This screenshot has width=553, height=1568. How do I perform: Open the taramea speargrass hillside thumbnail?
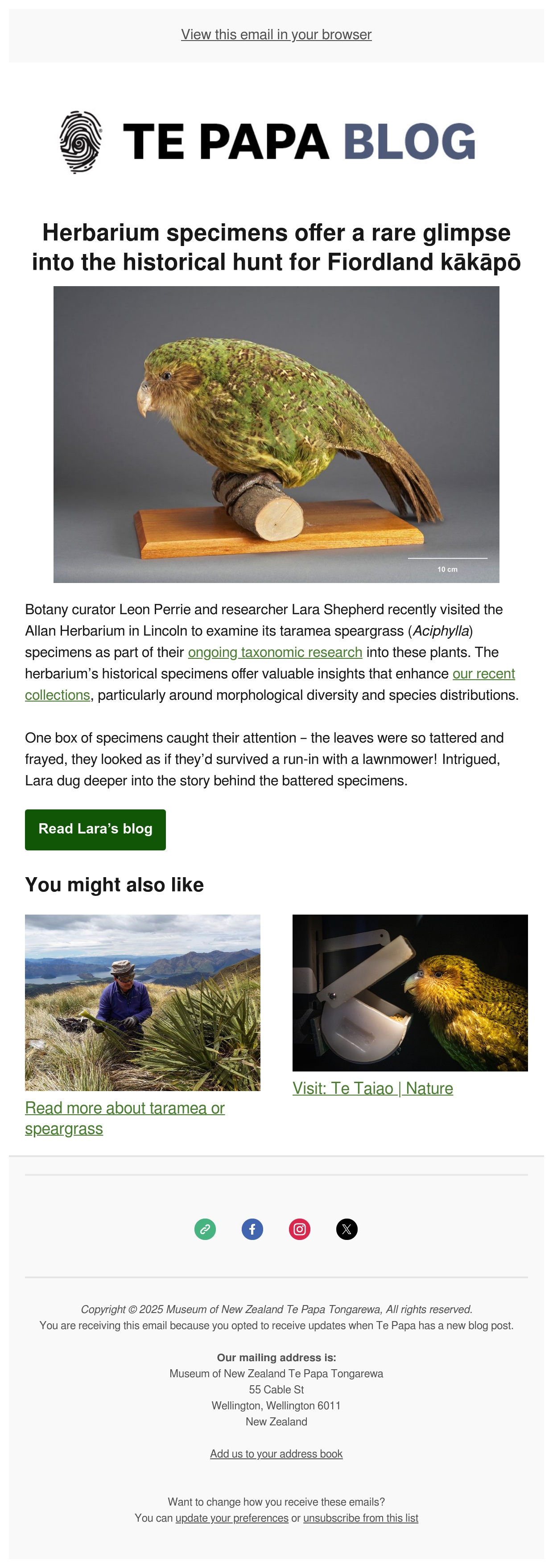pos(143,1002)
